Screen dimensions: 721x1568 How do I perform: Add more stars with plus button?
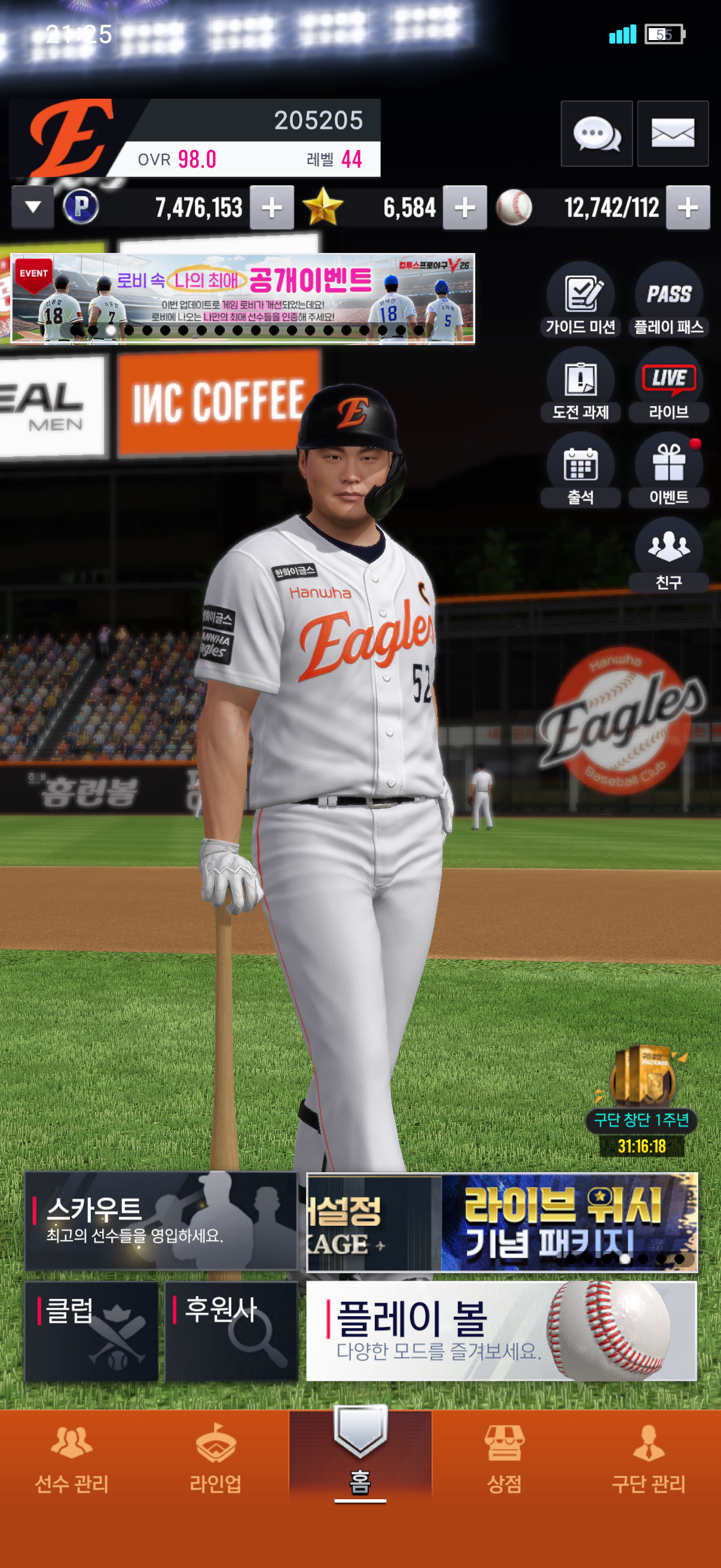[465, 208]
